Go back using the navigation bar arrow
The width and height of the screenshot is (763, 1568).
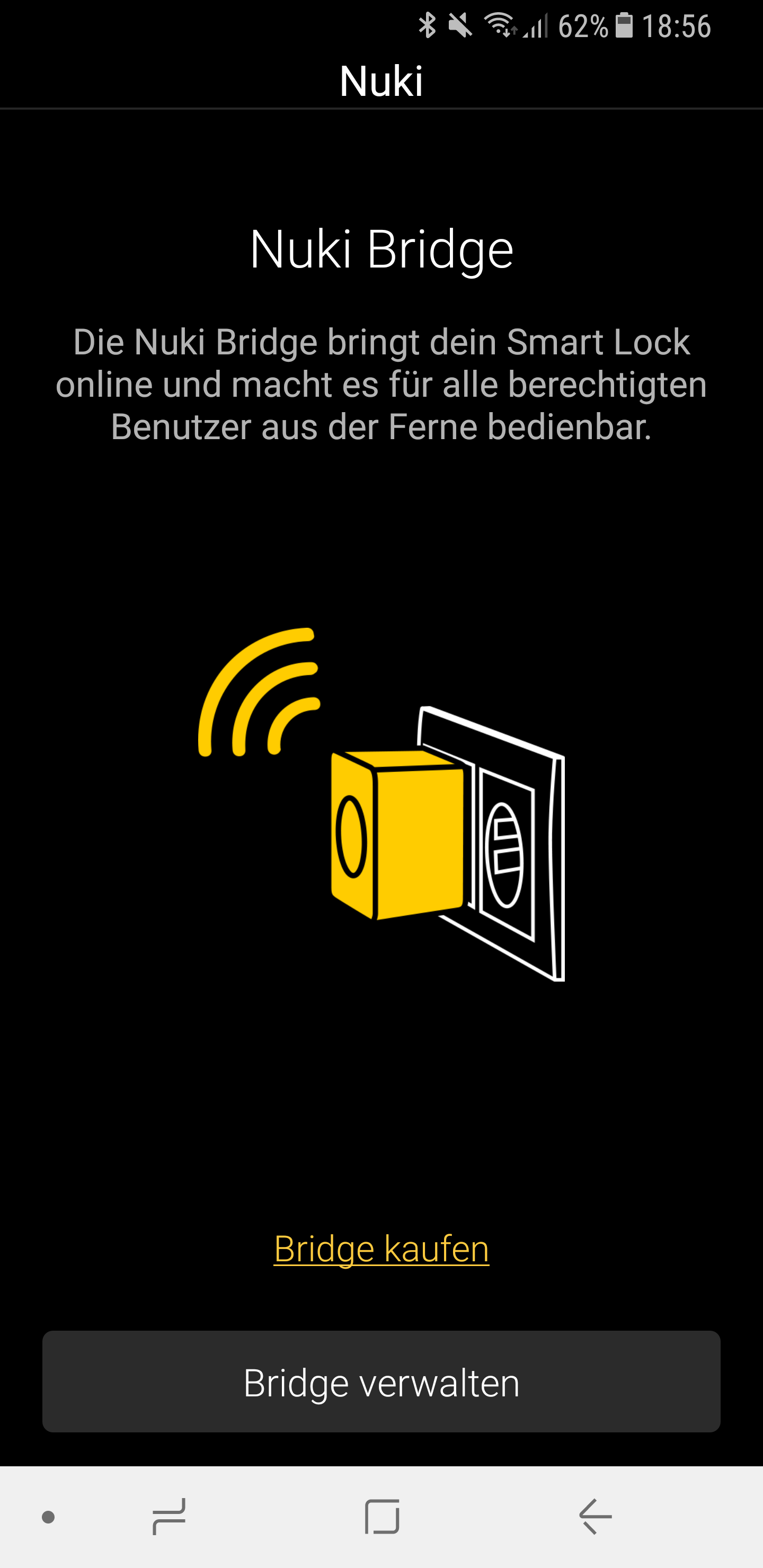[x=595, y=1516]
